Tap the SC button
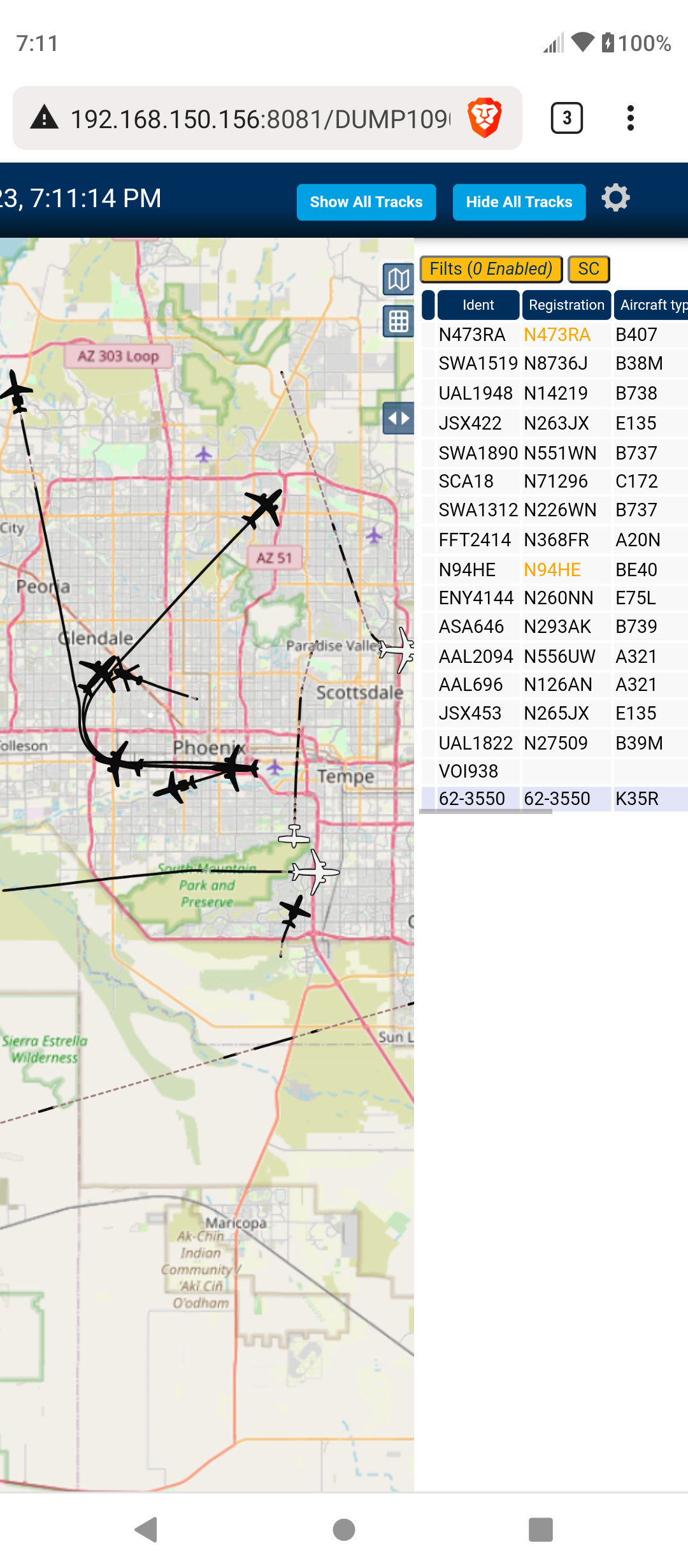Image resolution: width=688 pixels, height=1568 pixels. (589, 269)
